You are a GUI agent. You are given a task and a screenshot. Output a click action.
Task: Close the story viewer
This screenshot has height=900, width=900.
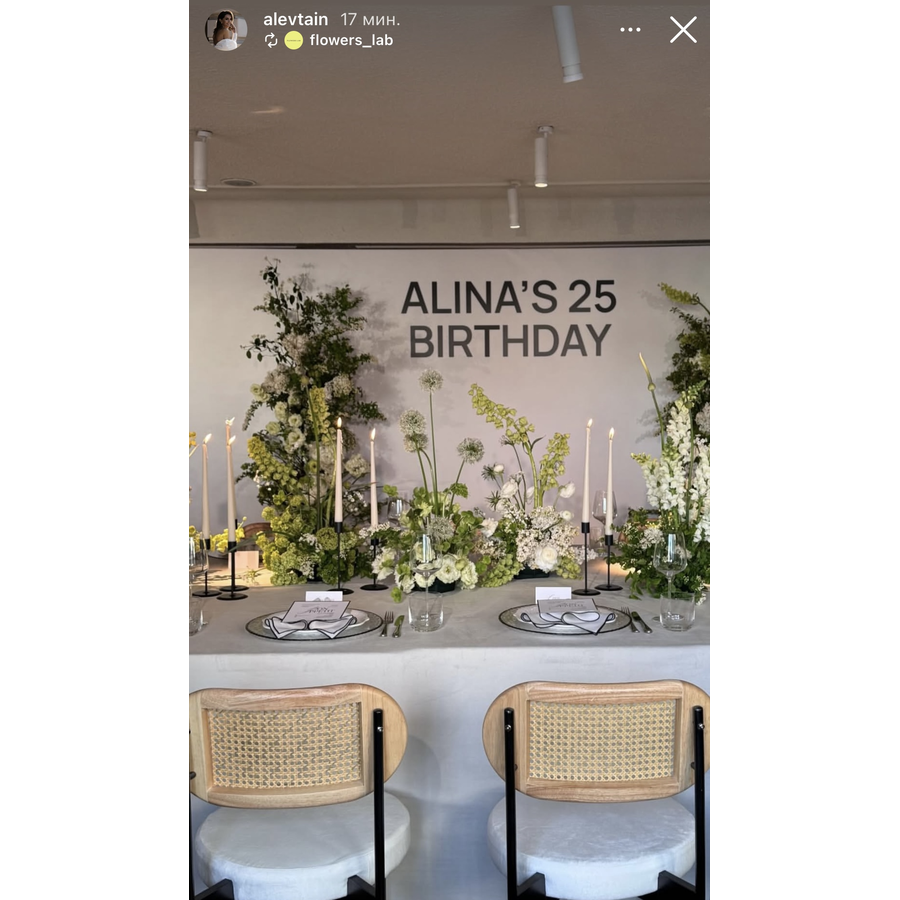pos(683,30)
